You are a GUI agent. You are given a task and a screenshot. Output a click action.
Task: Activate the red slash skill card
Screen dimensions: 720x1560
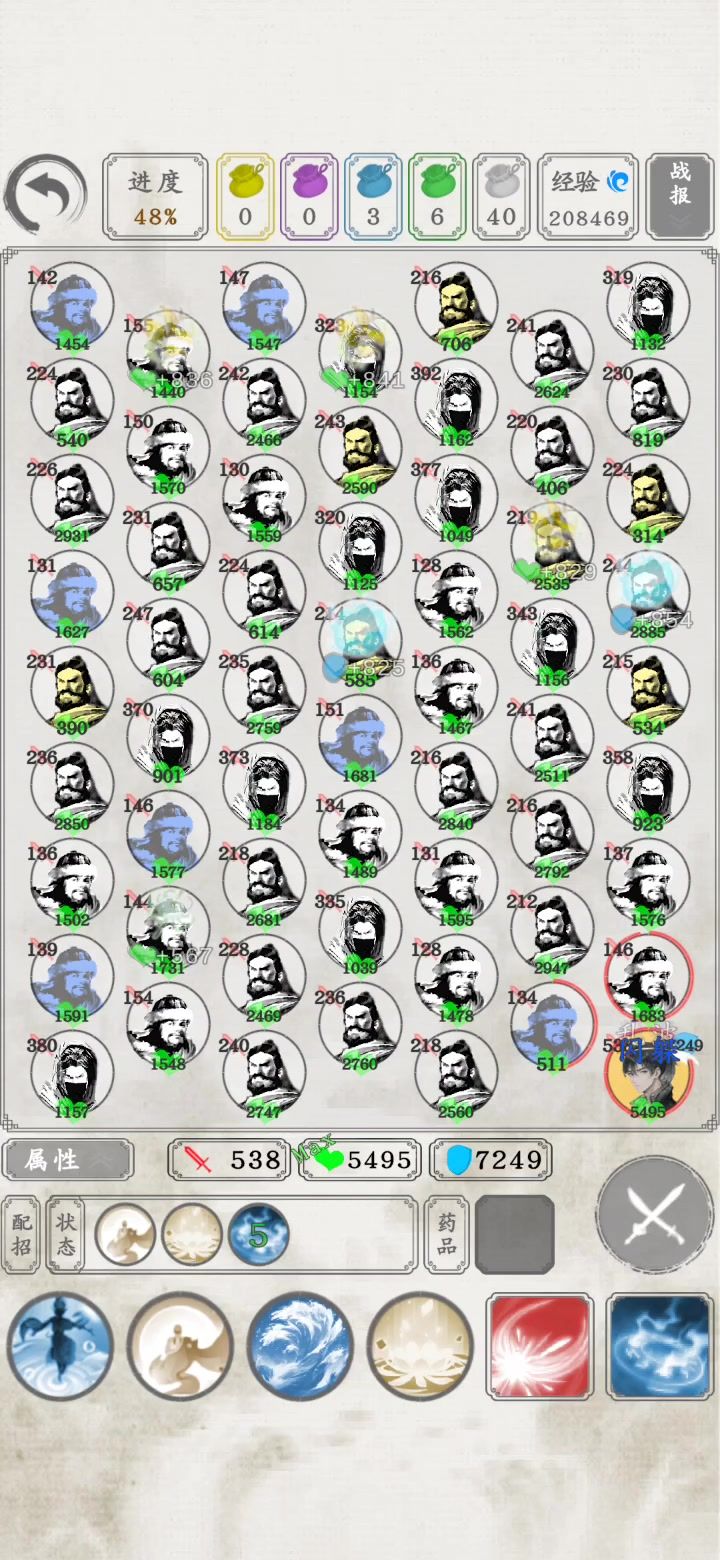coord(539,1346)
